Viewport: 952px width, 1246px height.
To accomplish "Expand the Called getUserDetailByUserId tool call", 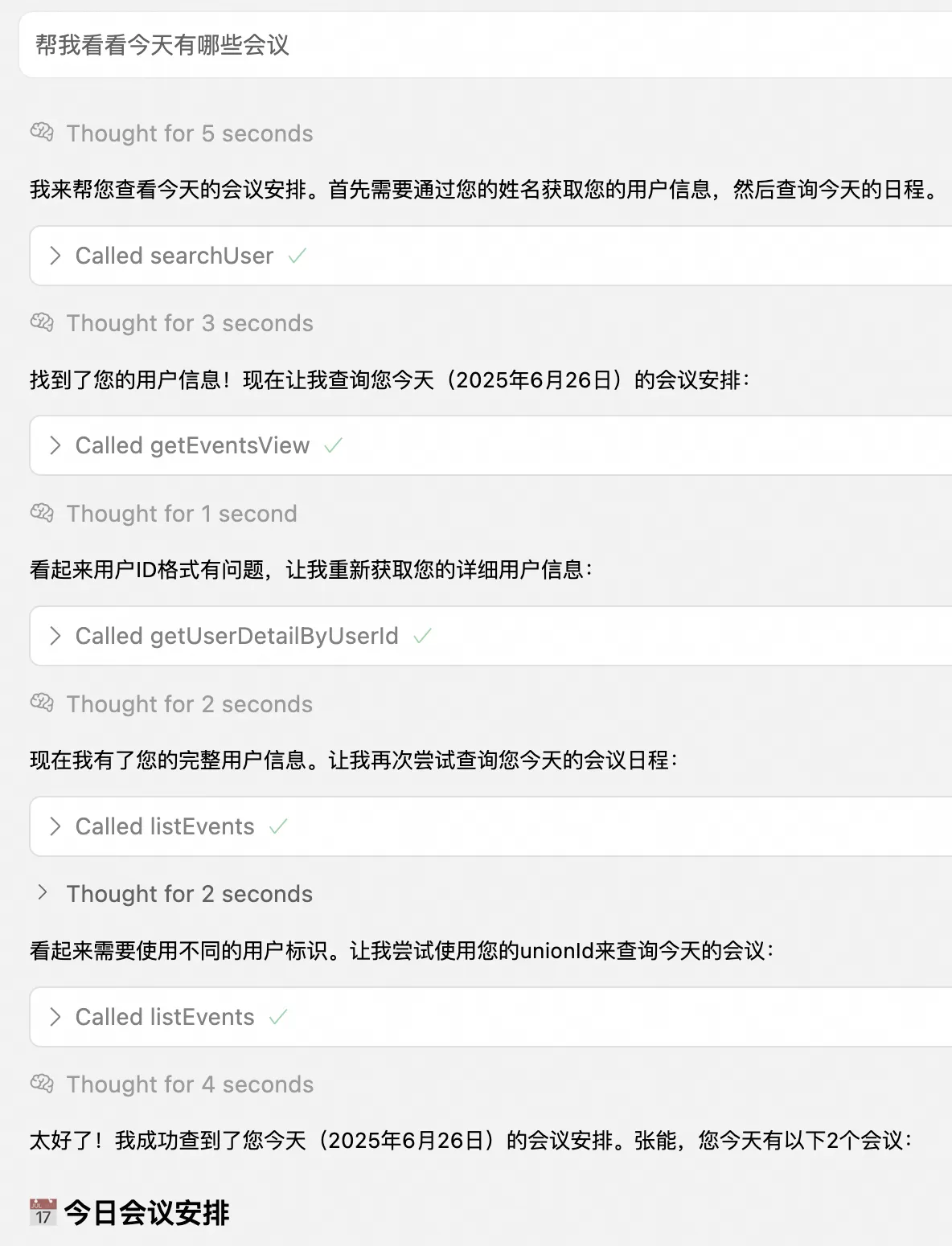I will 236,636.
